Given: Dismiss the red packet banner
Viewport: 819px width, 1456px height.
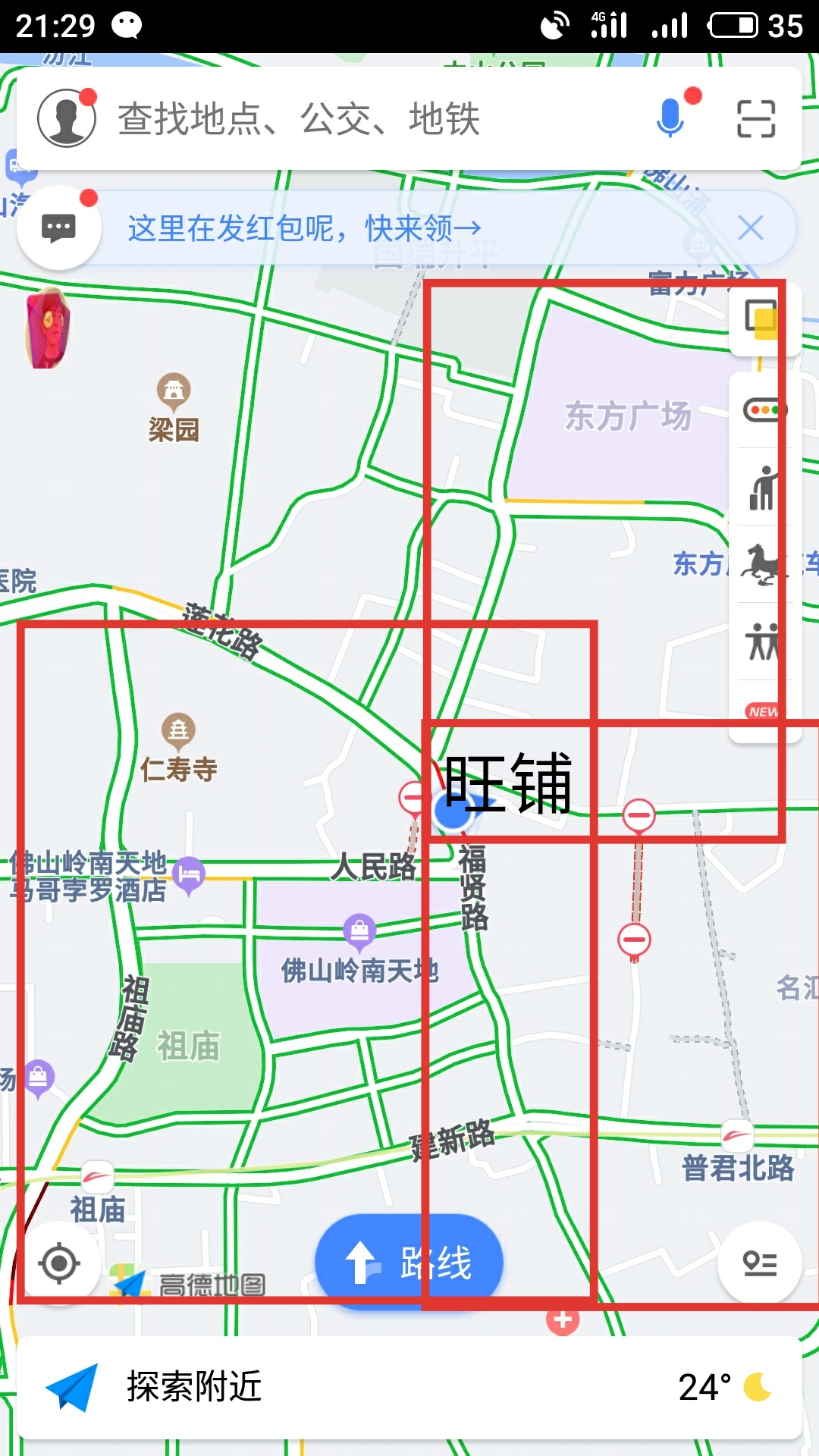Looking at the screenshot, I should click(751, 227).
